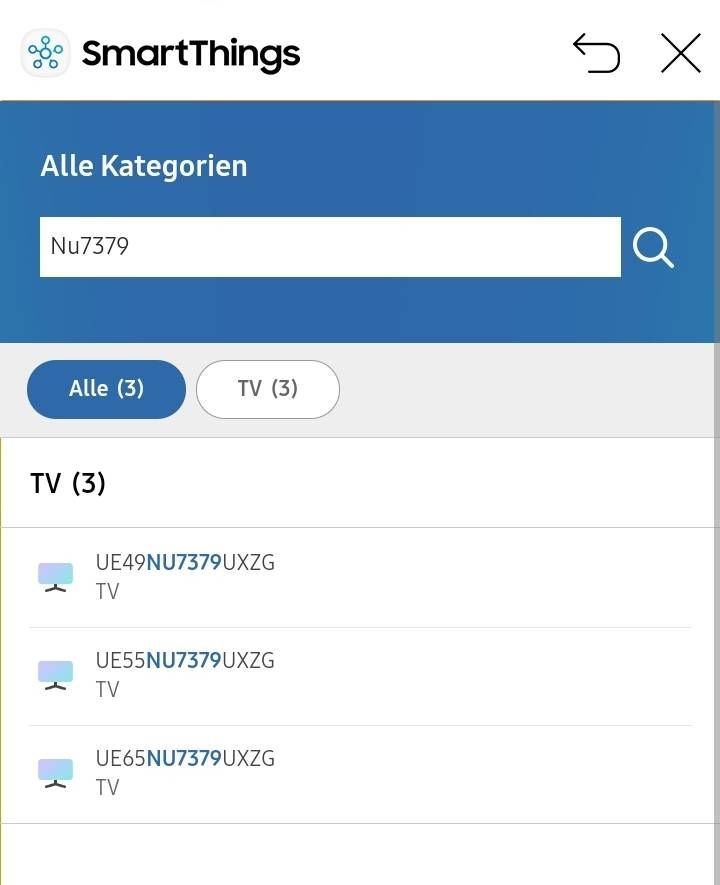The height and width of the screenshot is (885, 720).
Task: Open the UE49NU7379UXZG TV result
Action: [x=185, y=577]
